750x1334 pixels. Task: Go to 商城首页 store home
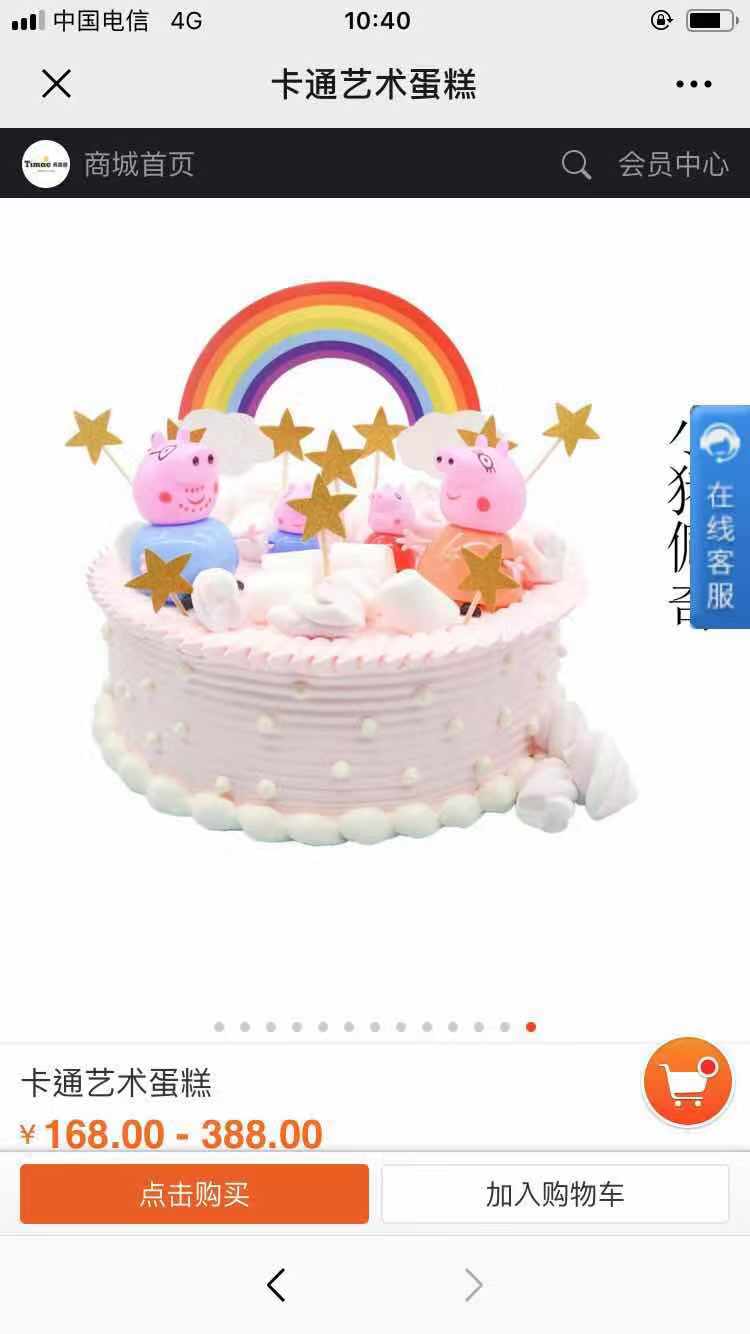(139, 164)
